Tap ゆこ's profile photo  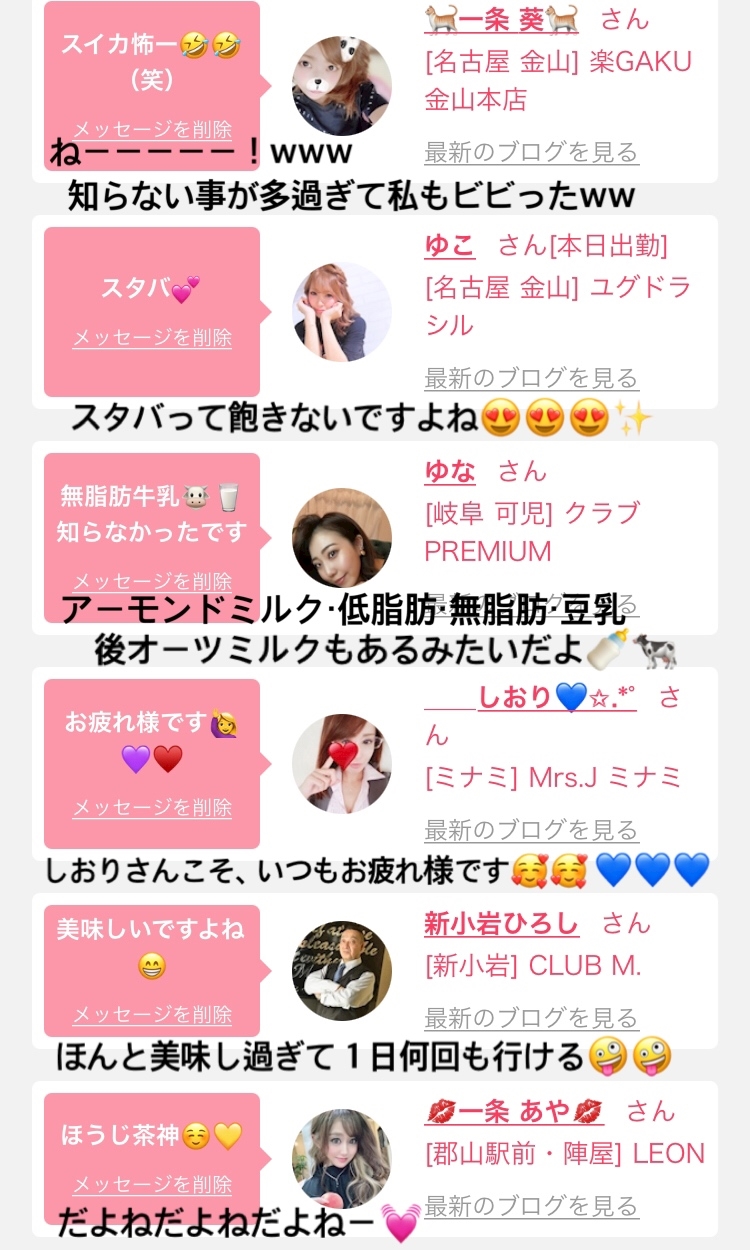[342, 312]
